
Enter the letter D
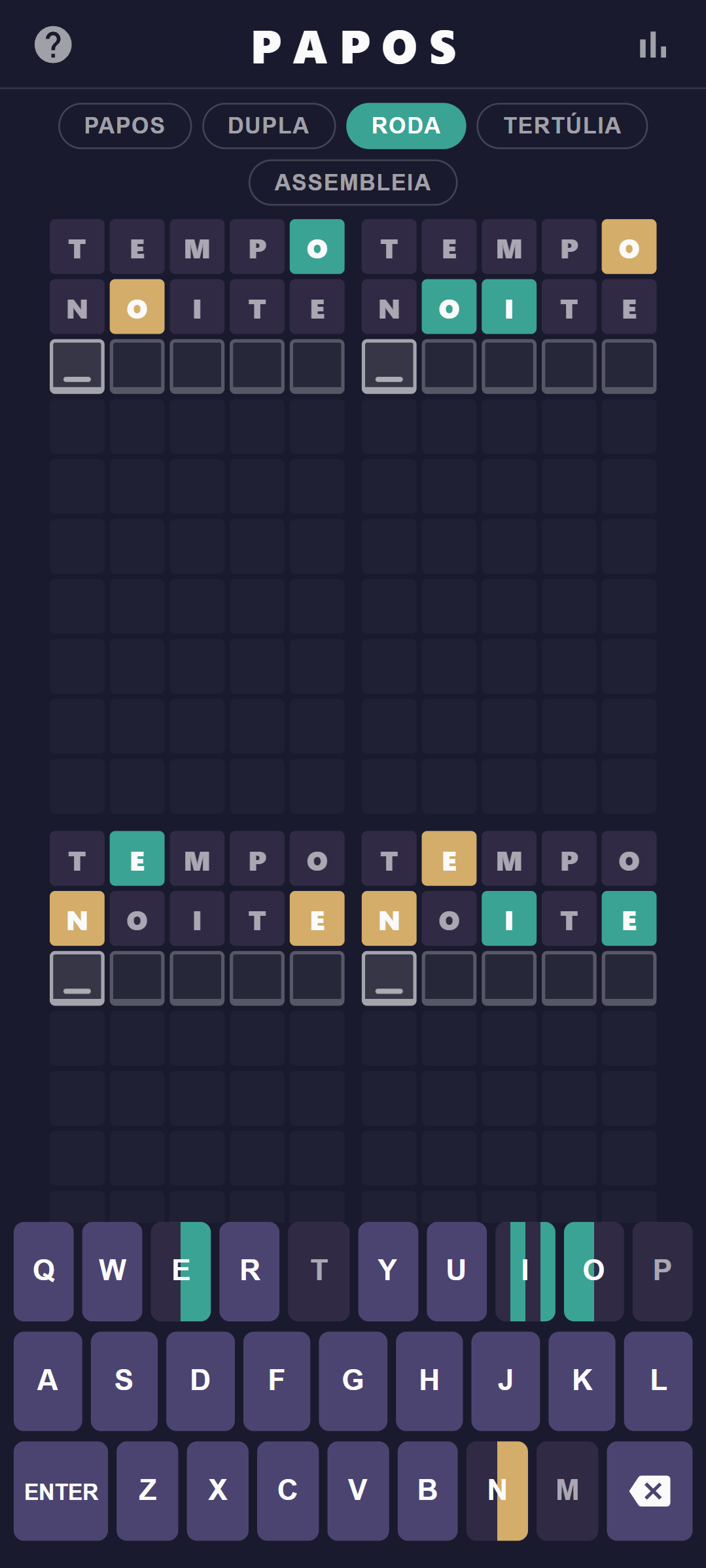coord(200,1381)
